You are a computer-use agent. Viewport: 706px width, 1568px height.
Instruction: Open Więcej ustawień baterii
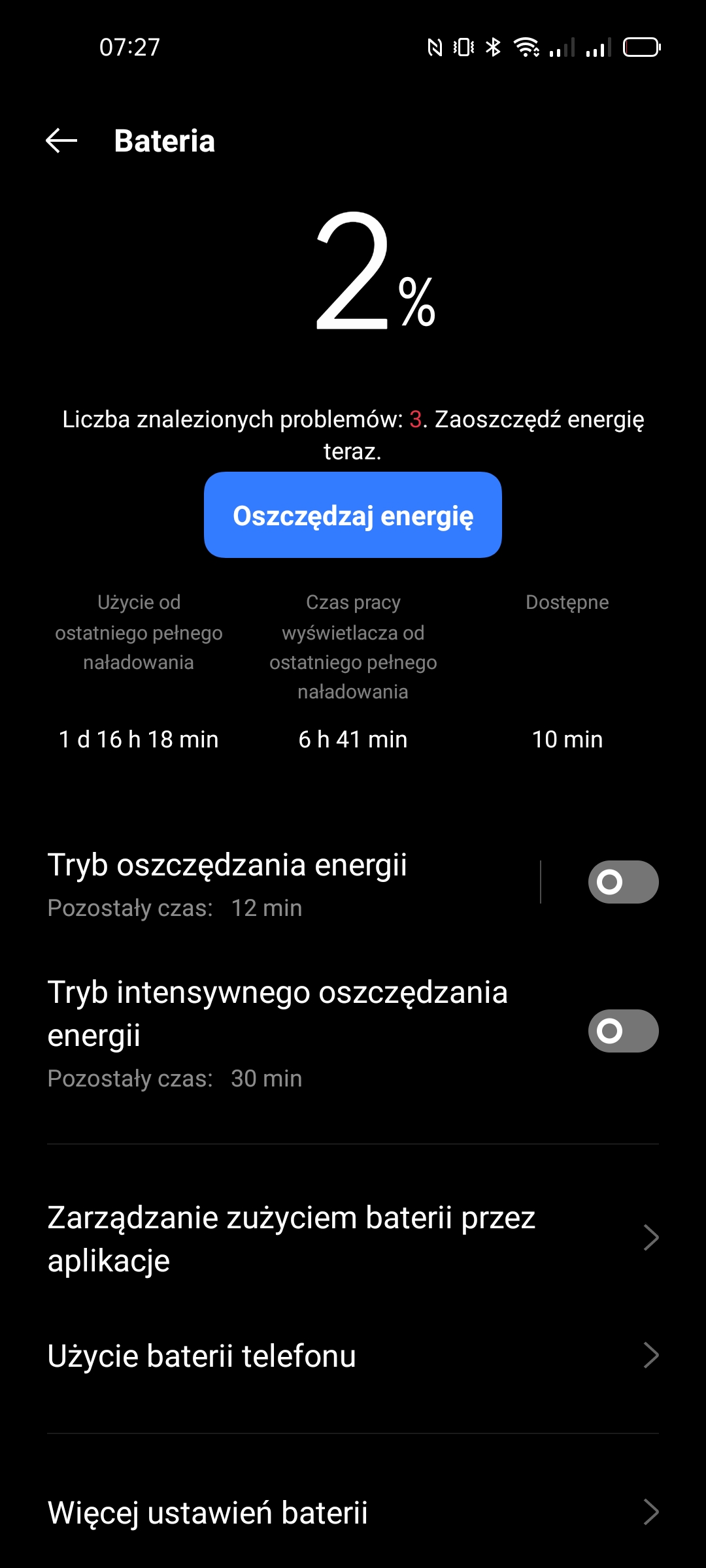coord(353,1512)
